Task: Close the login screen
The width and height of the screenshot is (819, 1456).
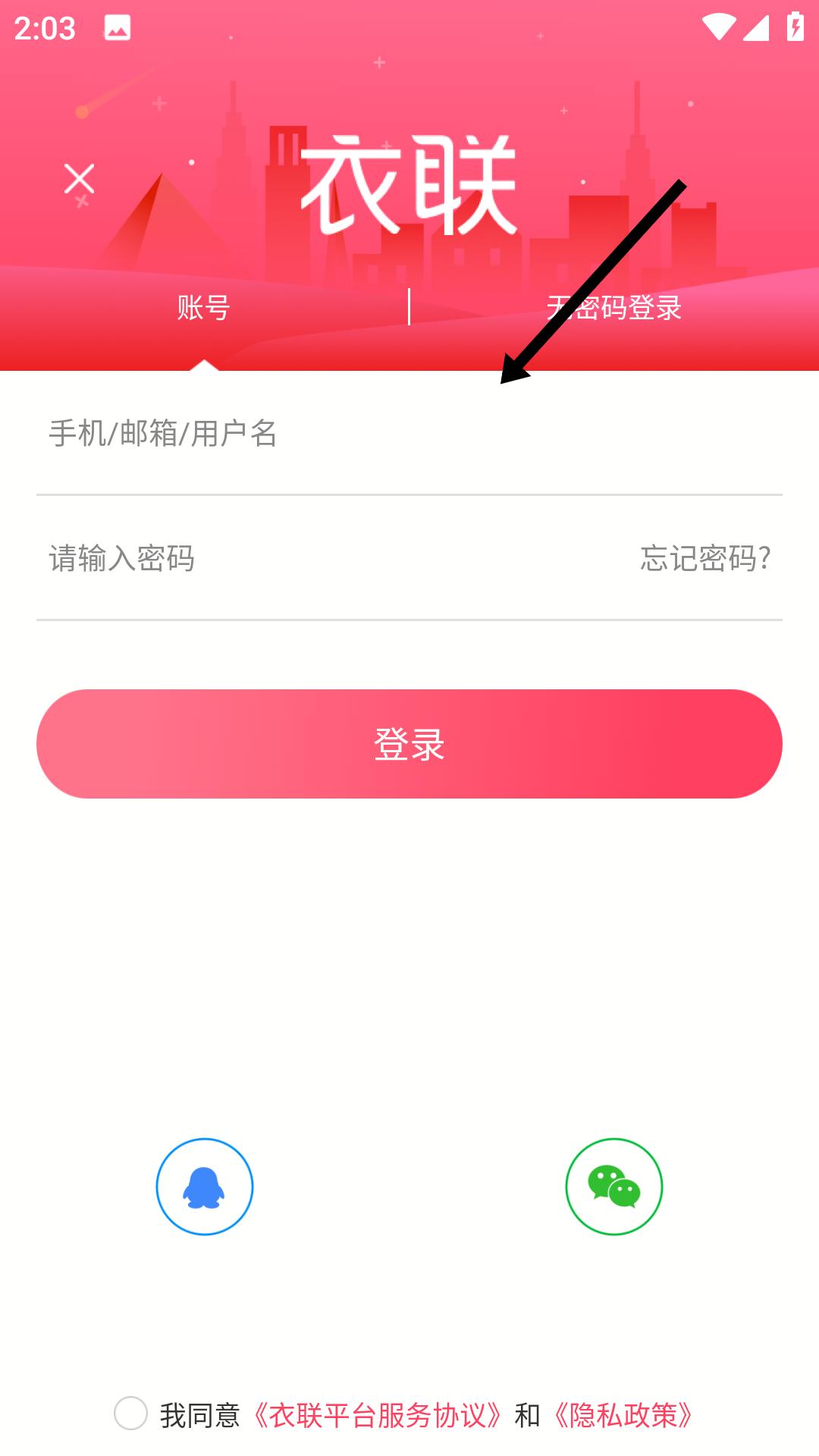Action: tap(79, 180)
